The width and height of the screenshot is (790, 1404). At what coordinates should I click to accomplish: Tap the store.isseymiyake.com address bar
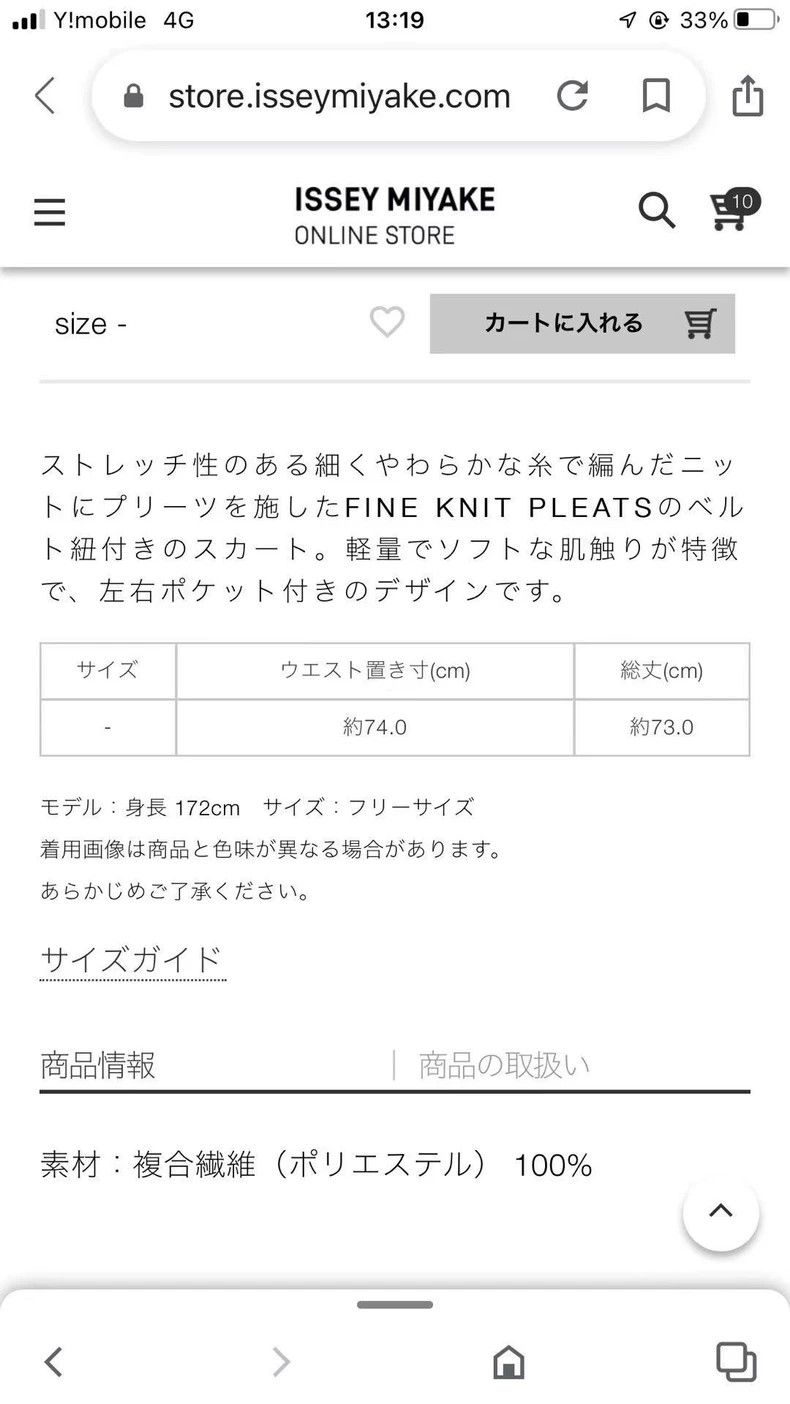340,97
